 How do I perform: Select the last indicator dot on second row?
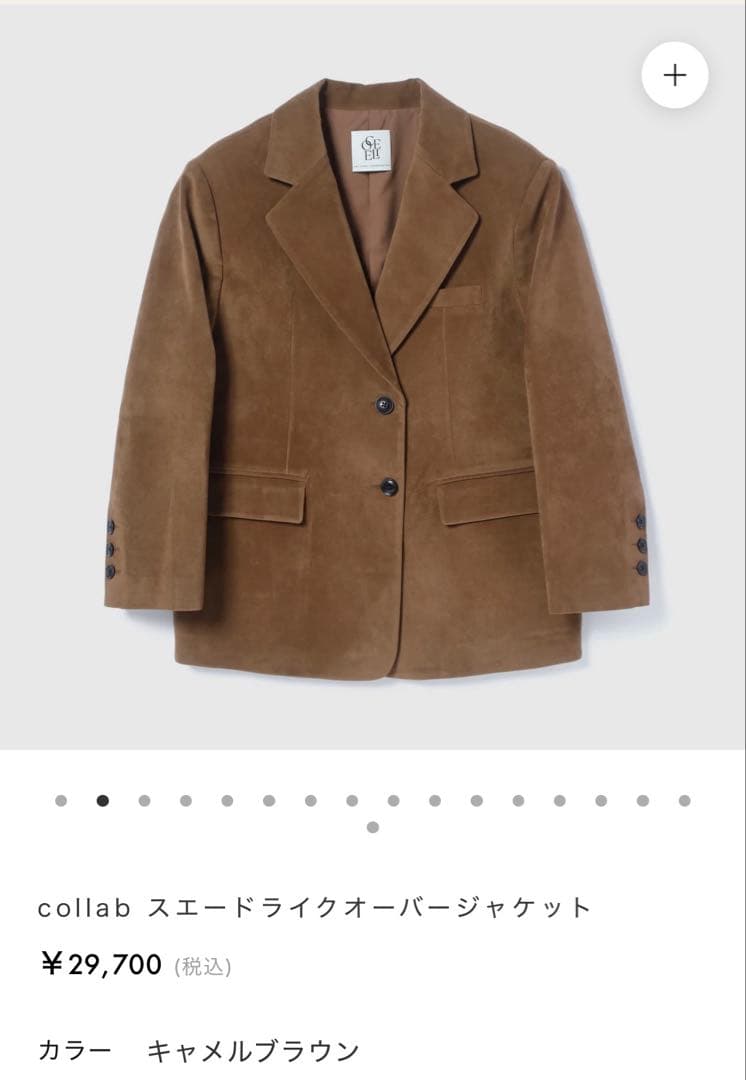click(373, 827)
